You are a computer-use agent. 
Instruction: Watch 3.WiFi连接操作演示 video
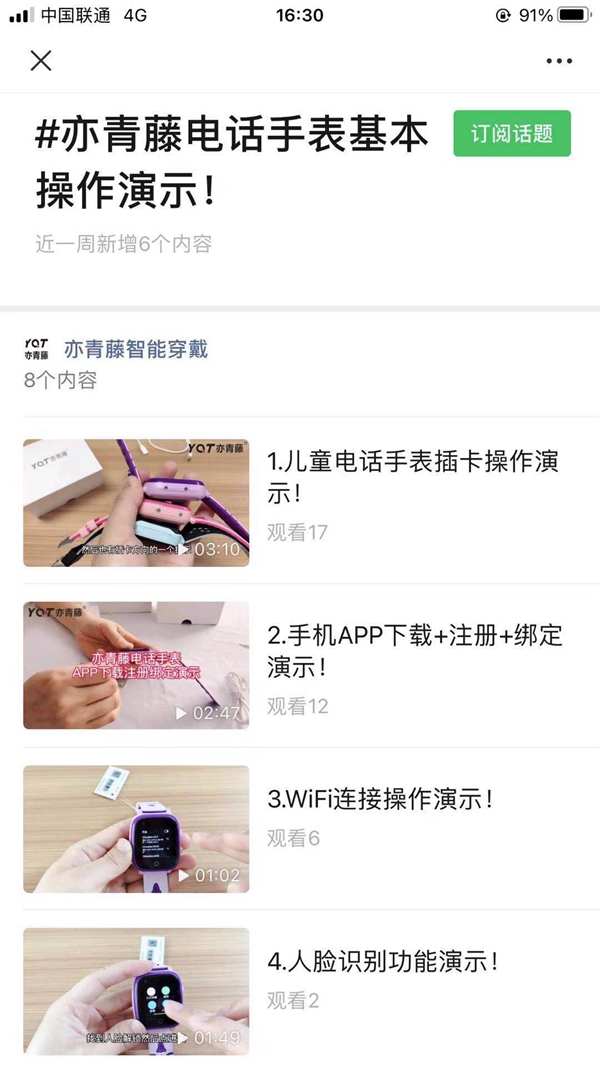136,829
